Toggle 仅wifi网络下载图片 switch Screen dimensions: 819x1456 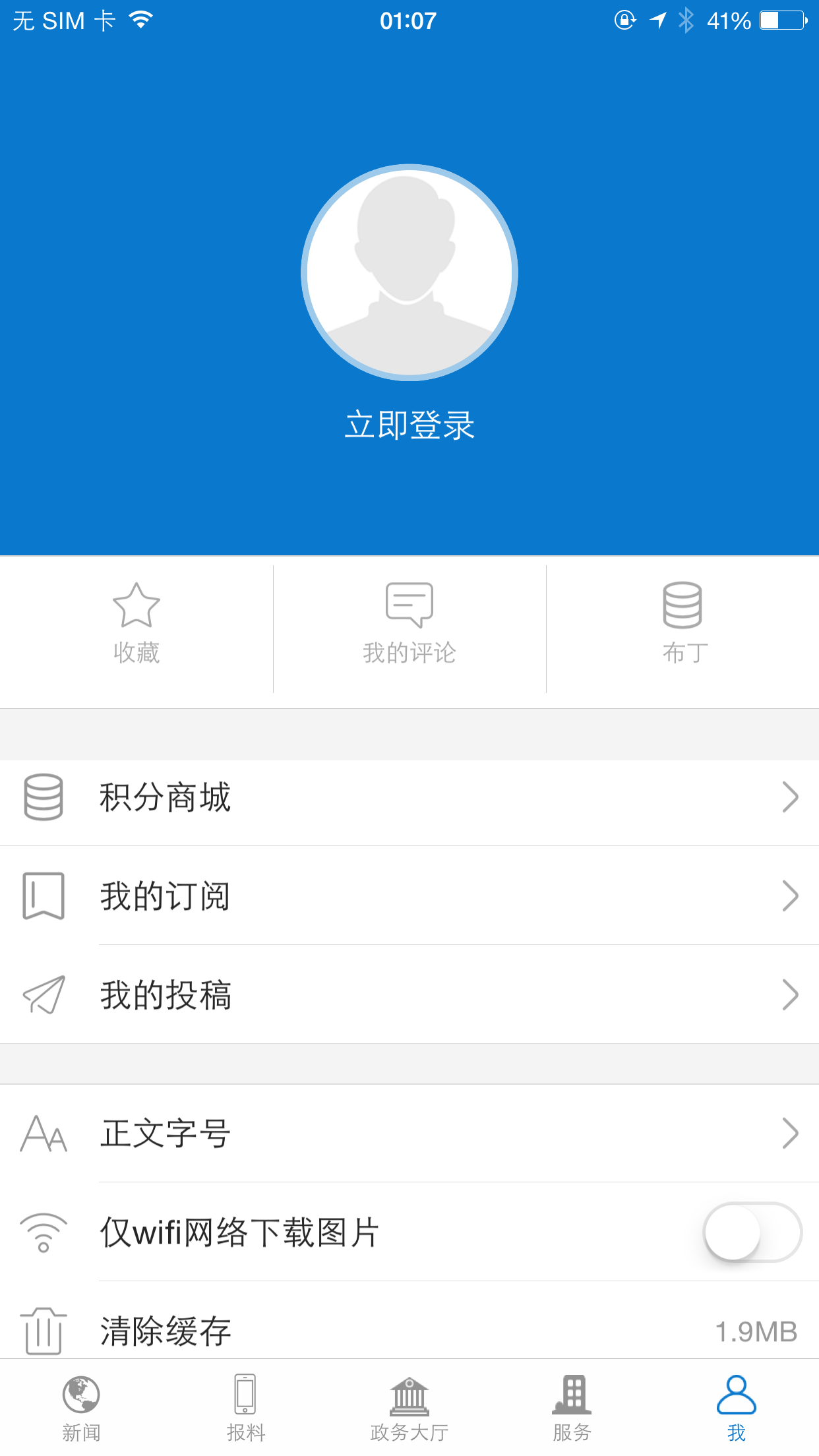pos(752,1232)
